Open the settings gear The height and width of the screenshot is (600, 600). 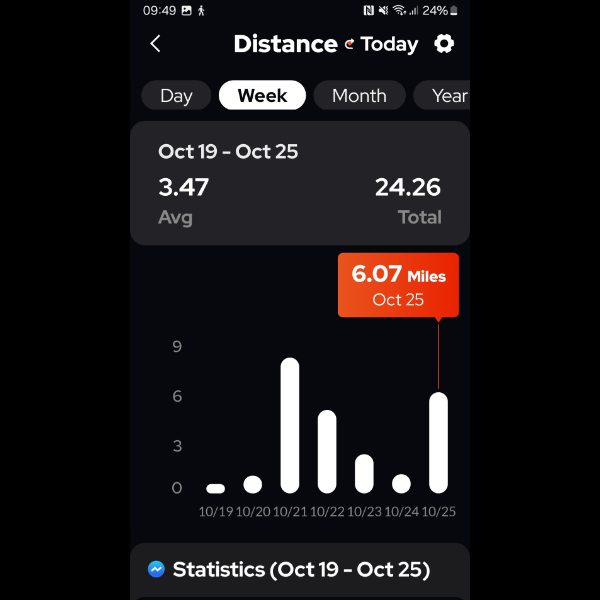(x=444, y=44)
